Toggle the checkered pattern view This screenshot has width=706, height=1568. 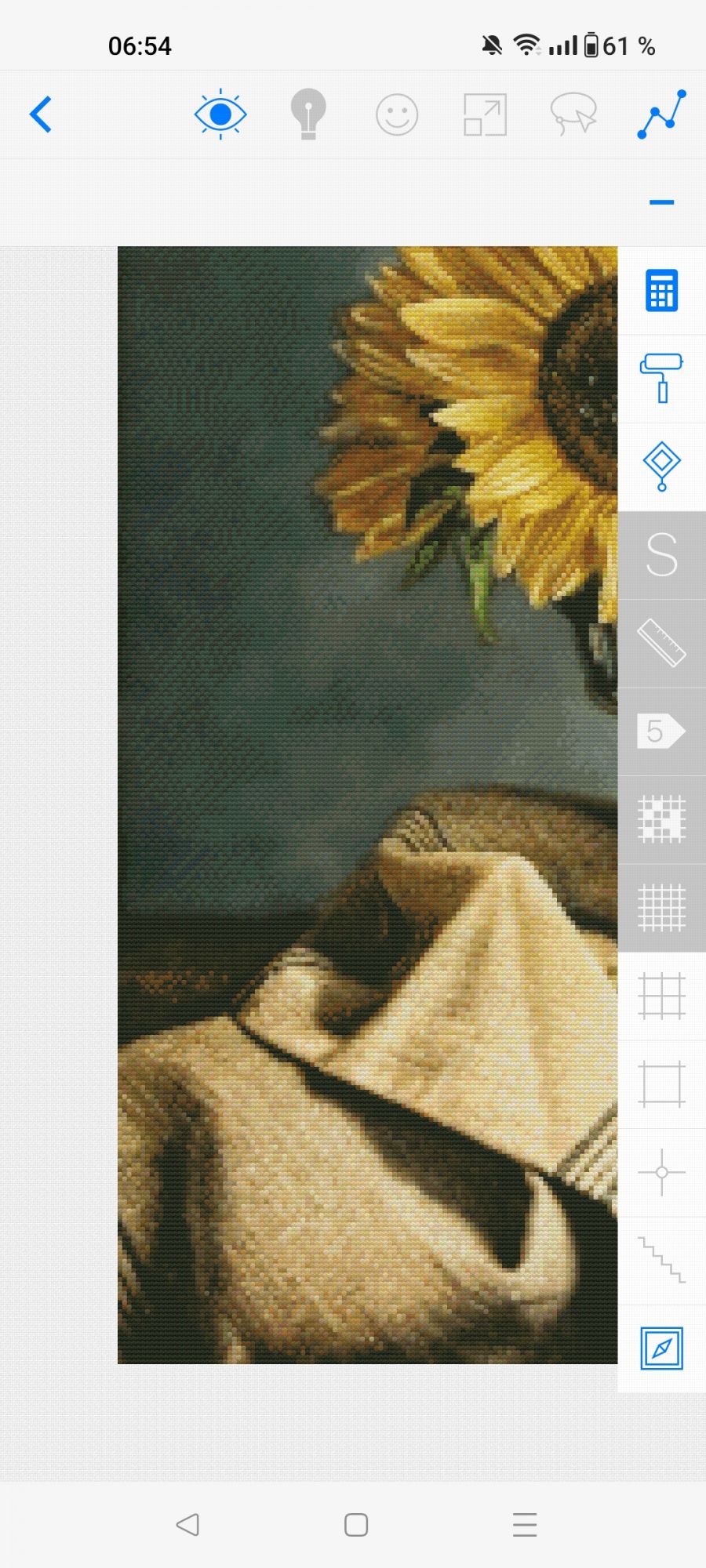click(x=661, y=819)
